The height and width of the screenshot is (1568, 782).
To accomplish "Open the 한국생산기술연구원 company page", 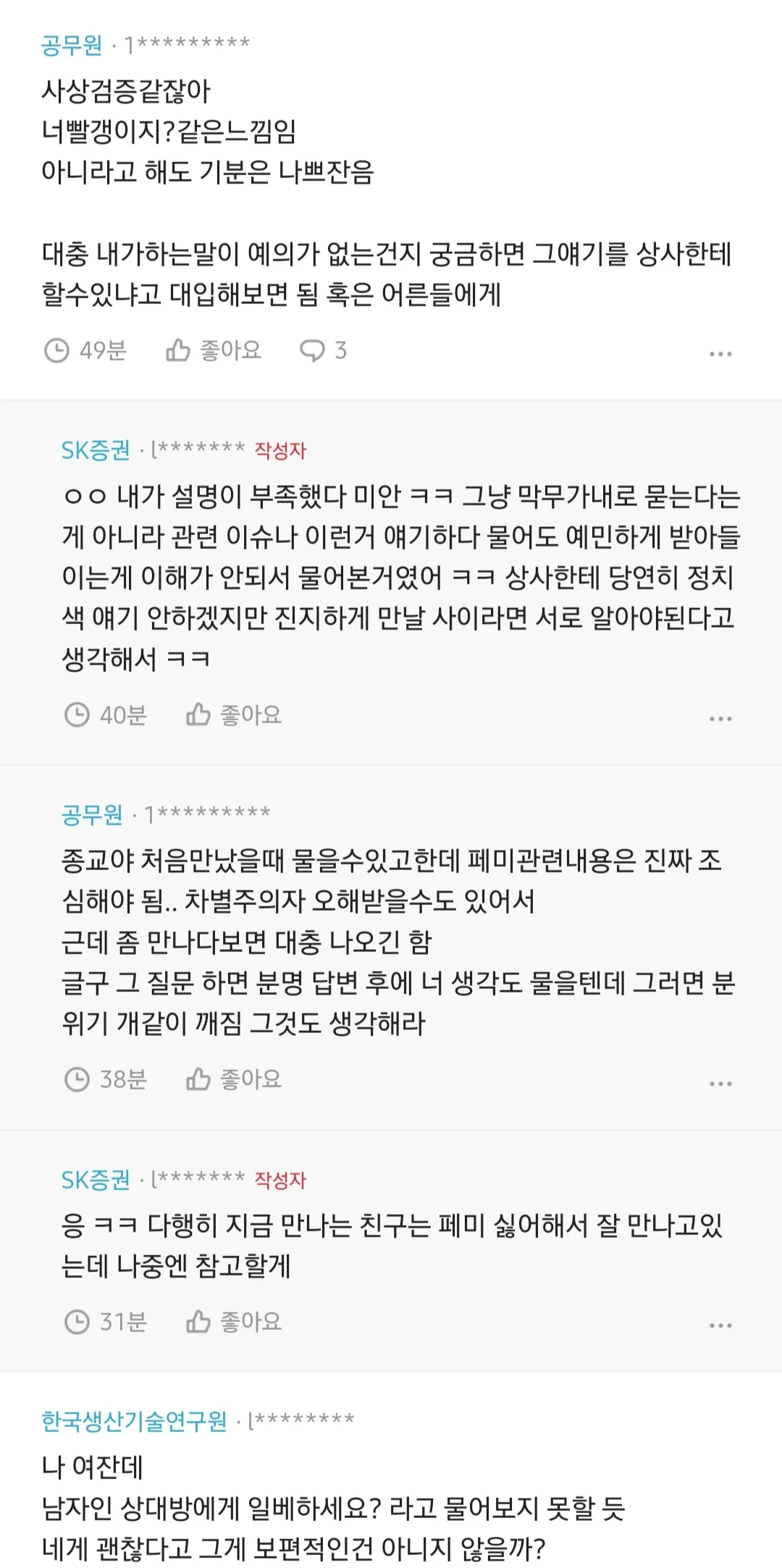I will [134, 1421].
